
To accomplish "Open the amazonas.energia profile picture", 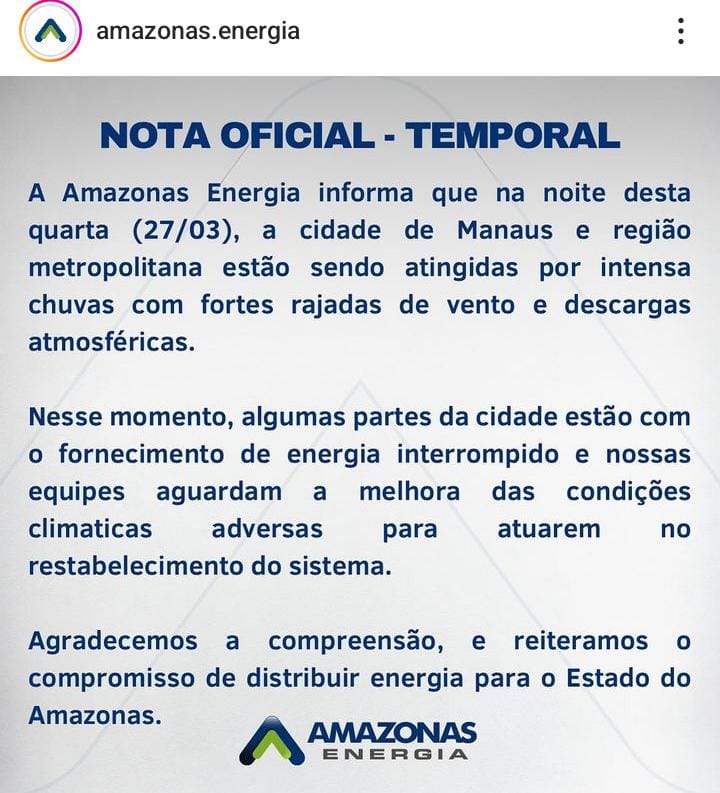I will point(49,32).
